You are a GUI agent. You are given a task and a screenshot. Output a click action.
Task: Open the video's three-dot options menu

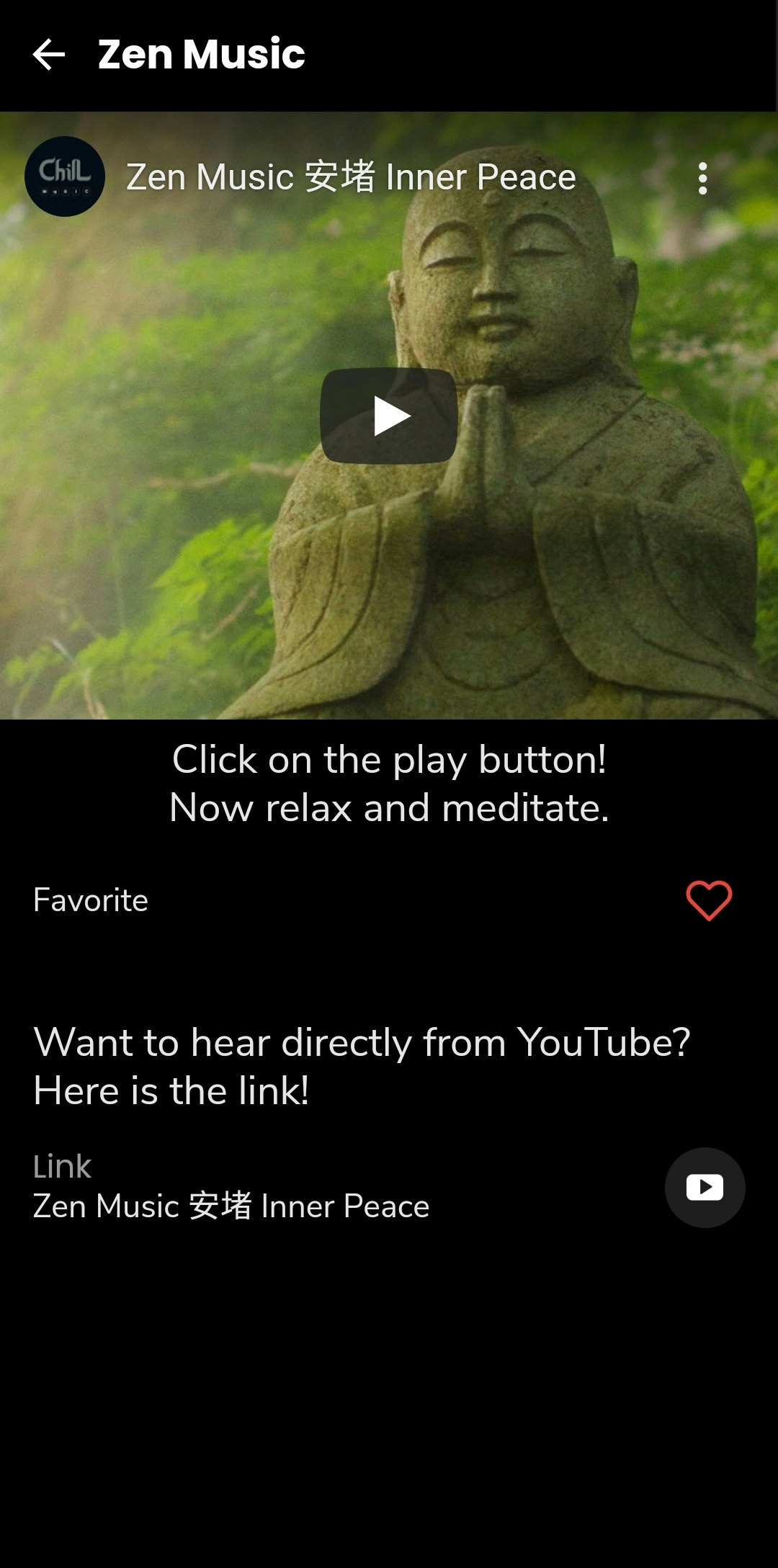coord(702,178)
